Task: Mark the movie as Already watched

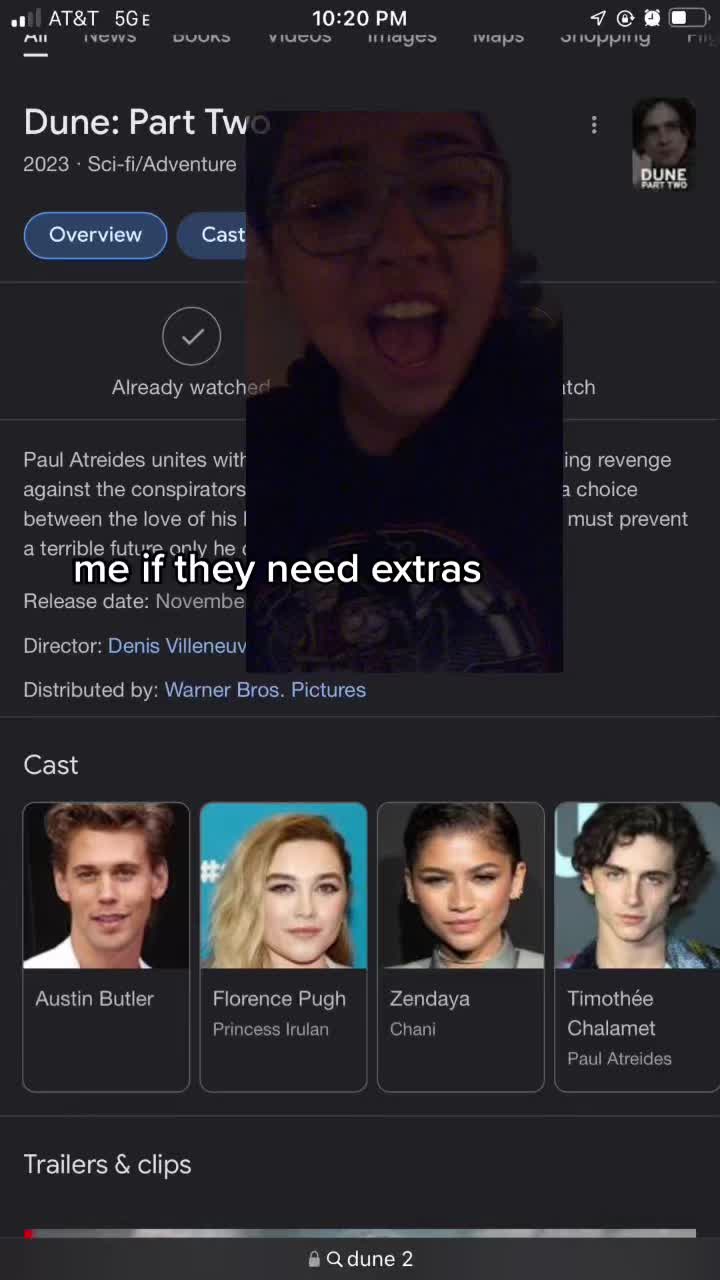Action: [x=191, y=337]
